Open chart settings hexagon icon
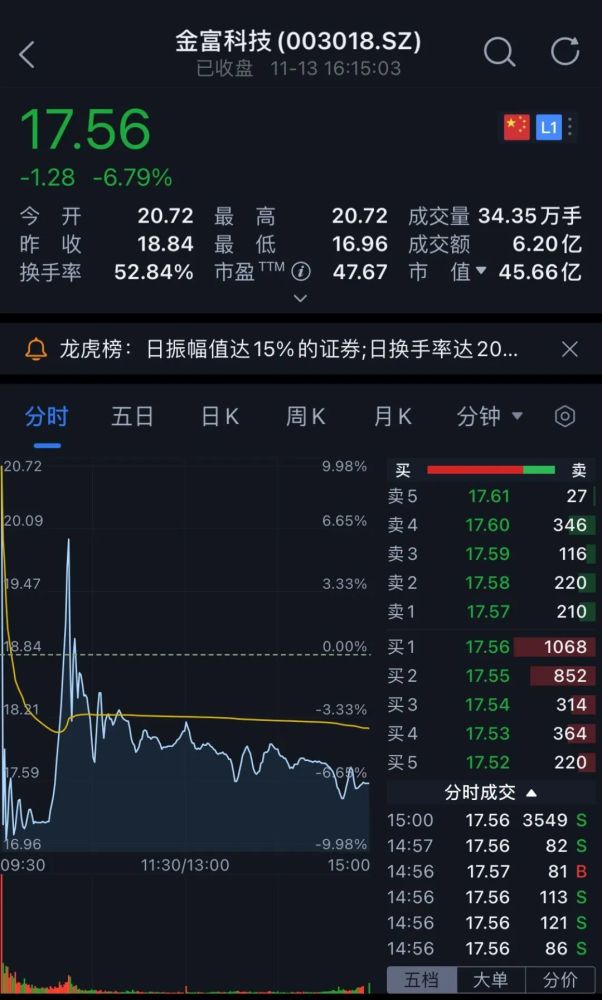Image resolution: width=602 pixels, height=1000 pixels. coord(565,416)
